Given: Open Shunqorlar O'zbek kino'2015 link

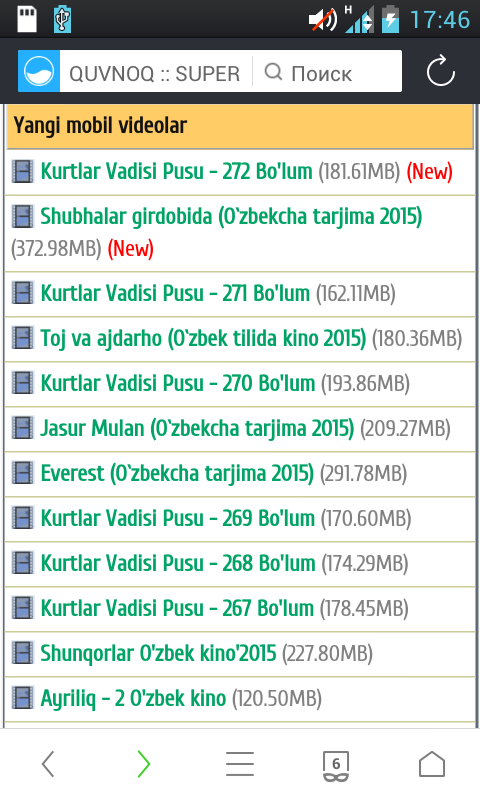Looking at the screenshot, I should coord(158,653).
